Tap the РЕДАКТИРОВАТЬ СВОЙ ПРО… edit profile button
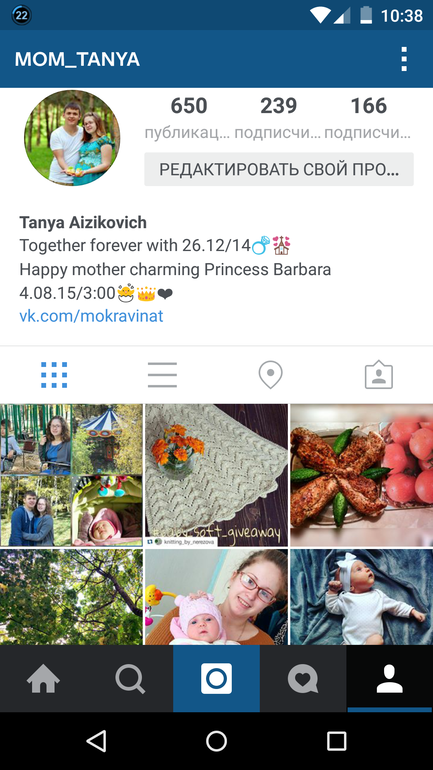433x770 pixels. pyautogui.click(x=279, y=169)
